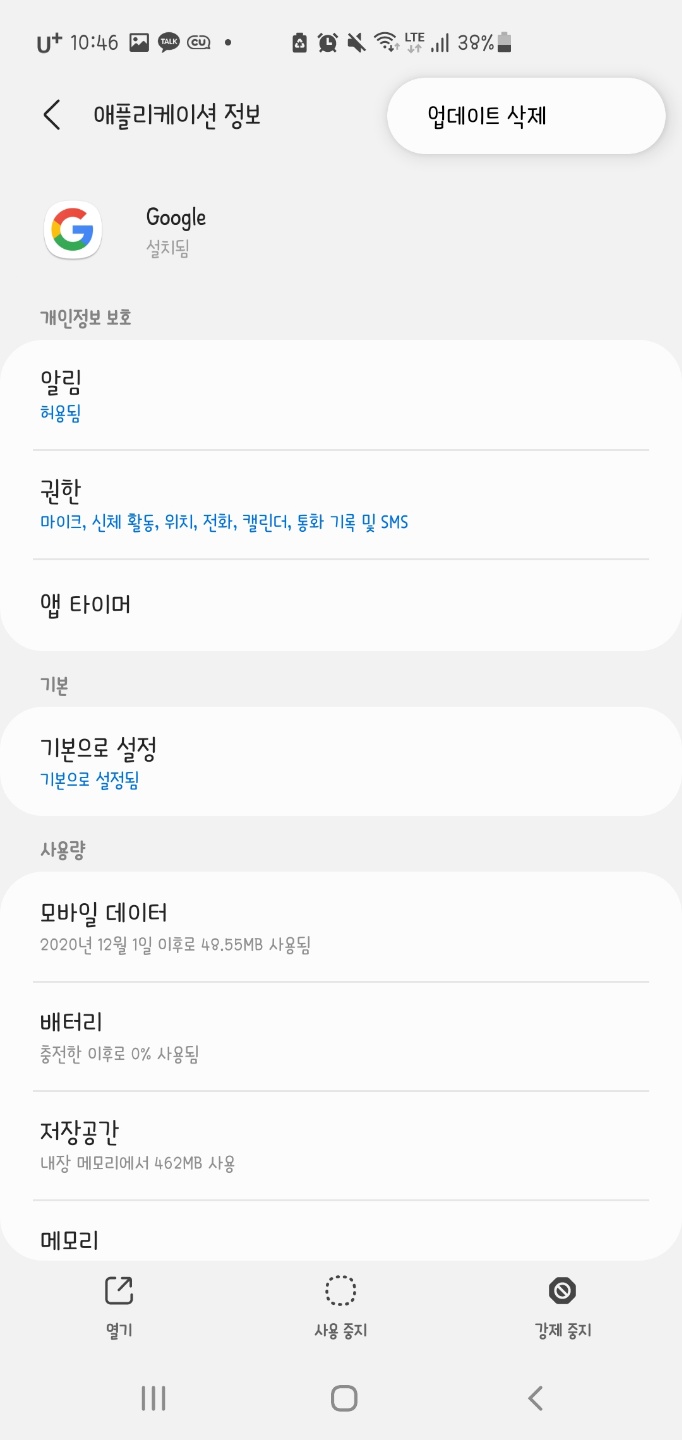Open 메모리 usage row
This screenshot has width=682, height=1440.
pyautogui.click(x=340, y=1241)
